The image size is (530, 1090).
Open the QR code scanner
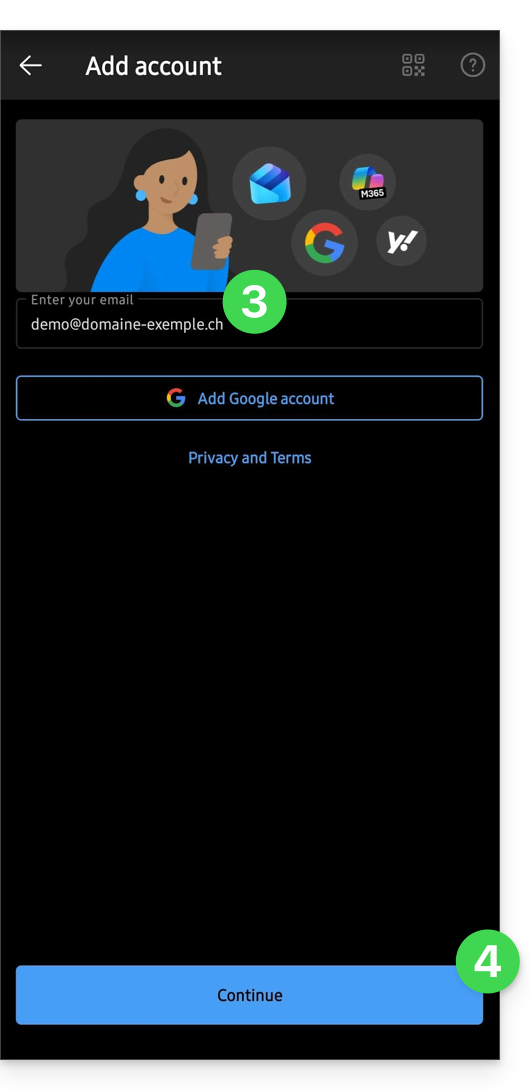pos(413,65)
